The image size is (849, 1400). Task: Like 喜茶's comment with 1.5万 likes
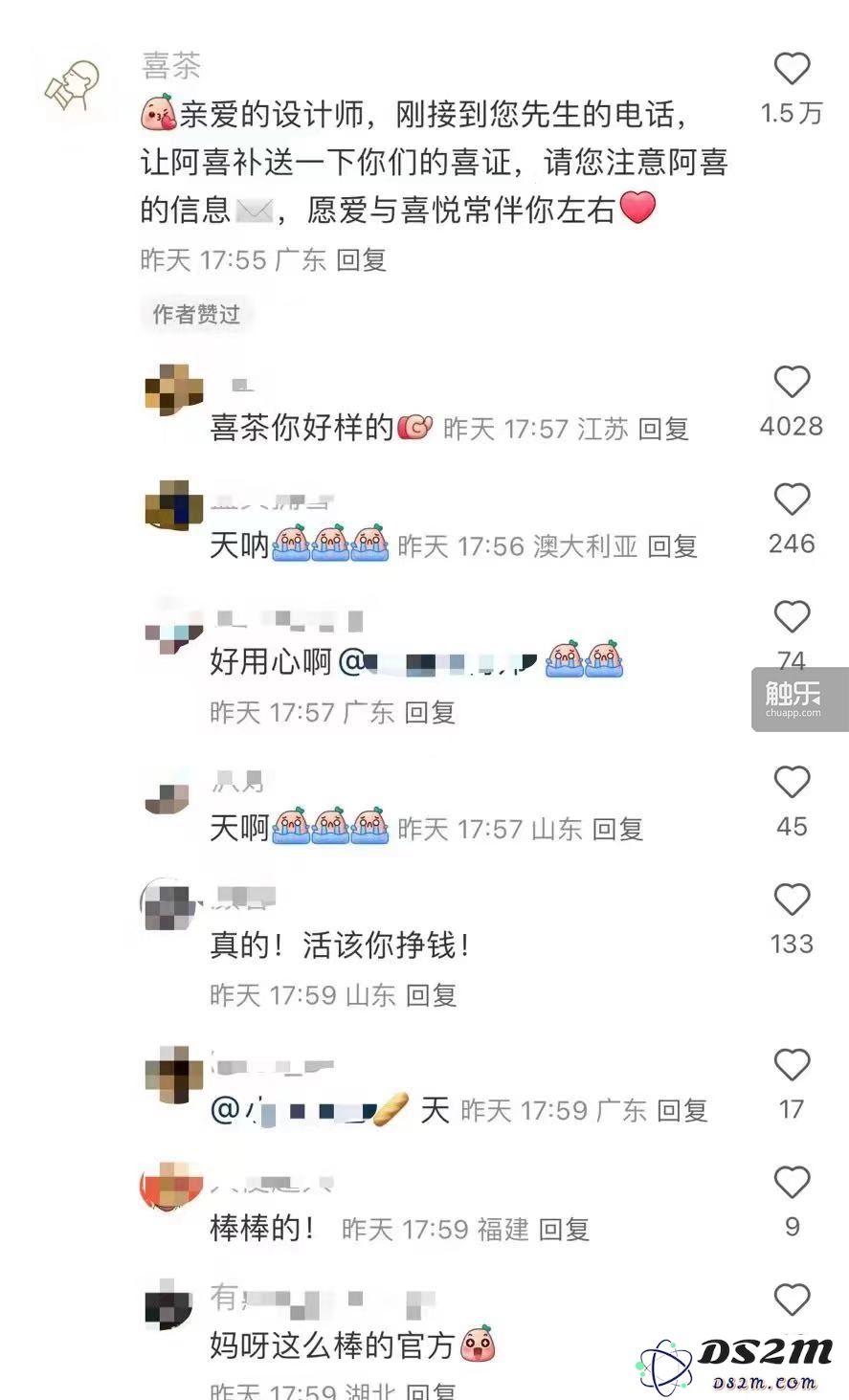point(792,69)
